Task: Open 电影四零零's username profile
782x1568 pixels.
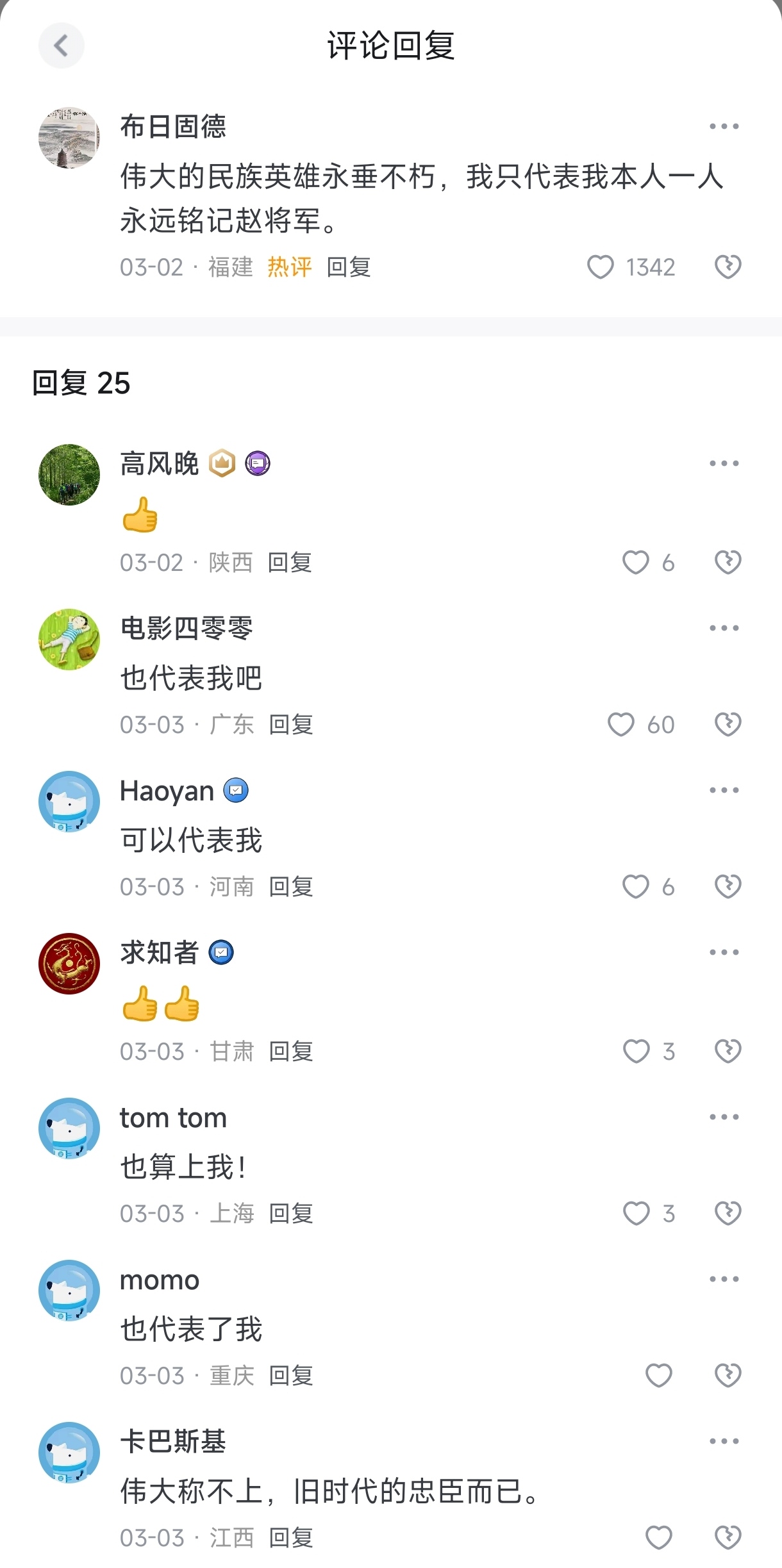Action: [187, 628]
